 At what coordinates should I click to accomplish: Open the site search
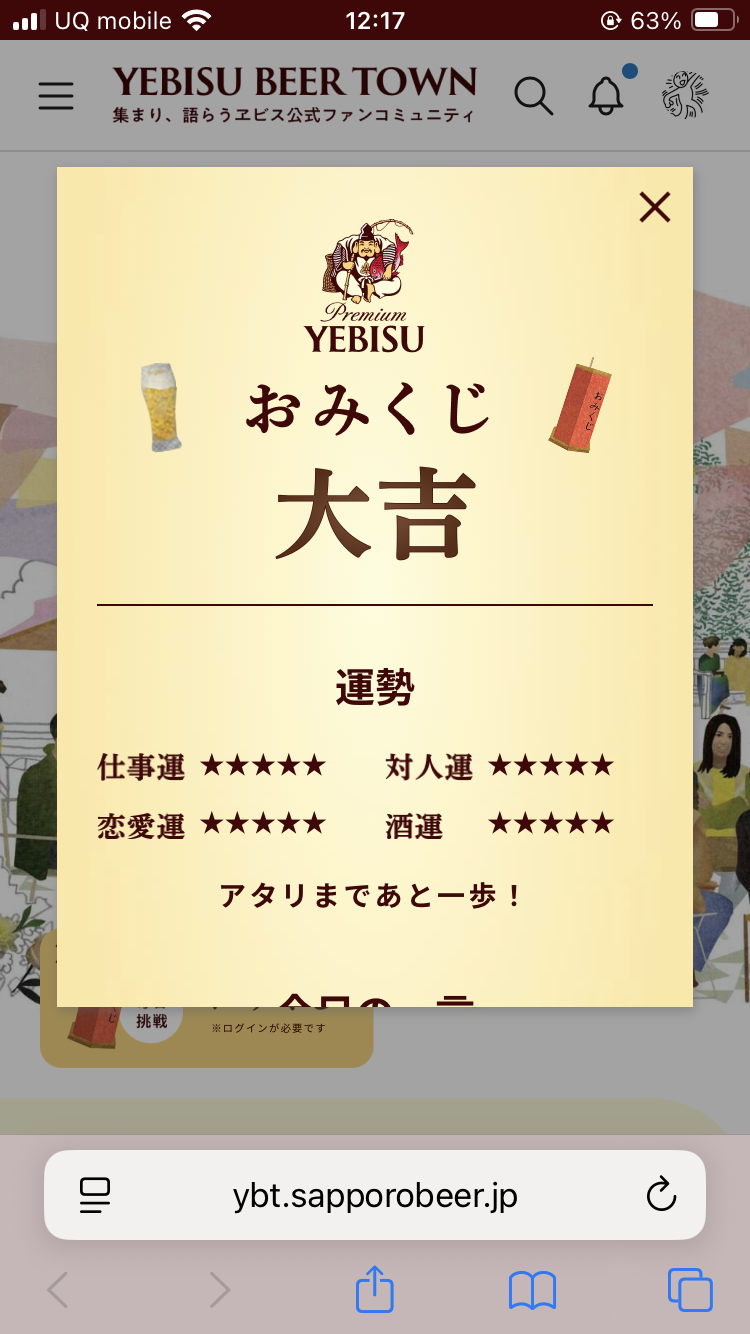[x=533, y=96]
